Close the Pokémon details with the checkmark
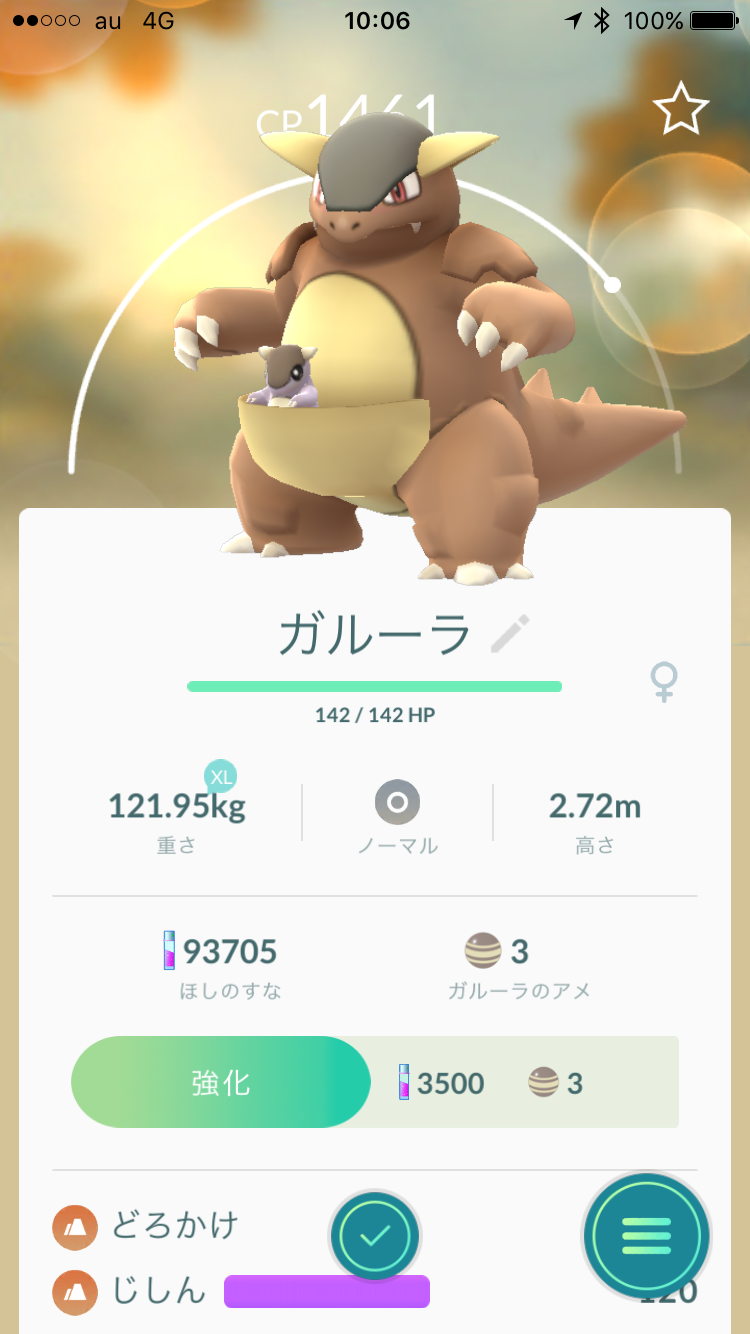Image resolution: width=750 pixels, height=1334 pixels. coord(375,1236)
